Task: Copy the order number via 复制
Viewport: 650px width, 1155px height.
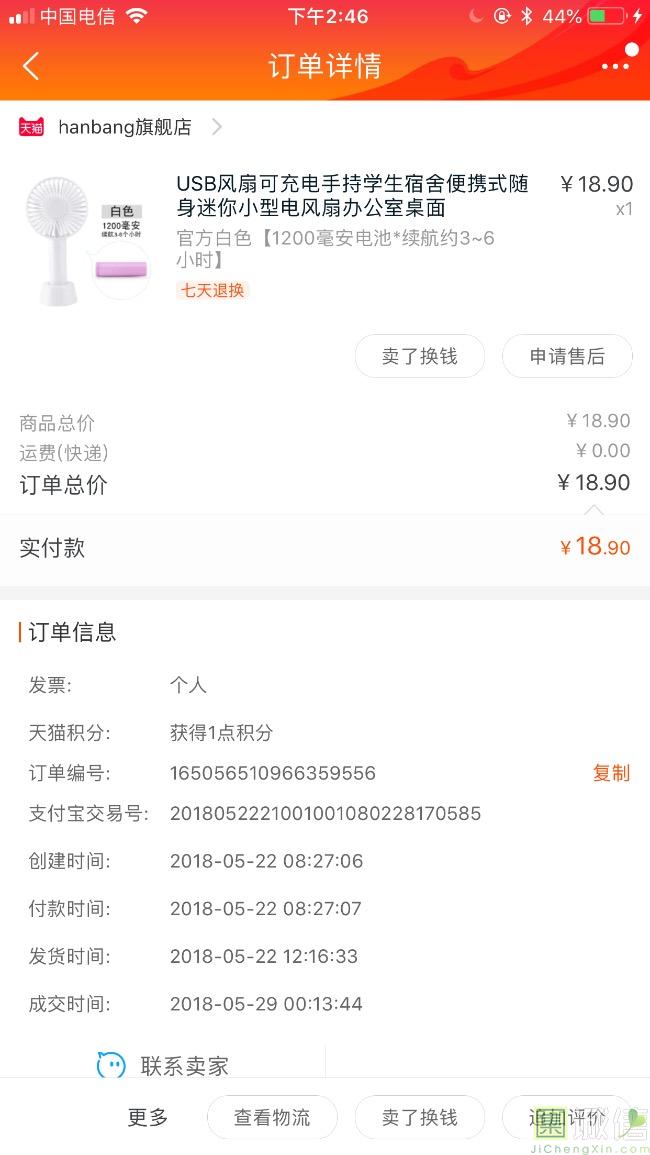Action: click(x=611, y=773)
